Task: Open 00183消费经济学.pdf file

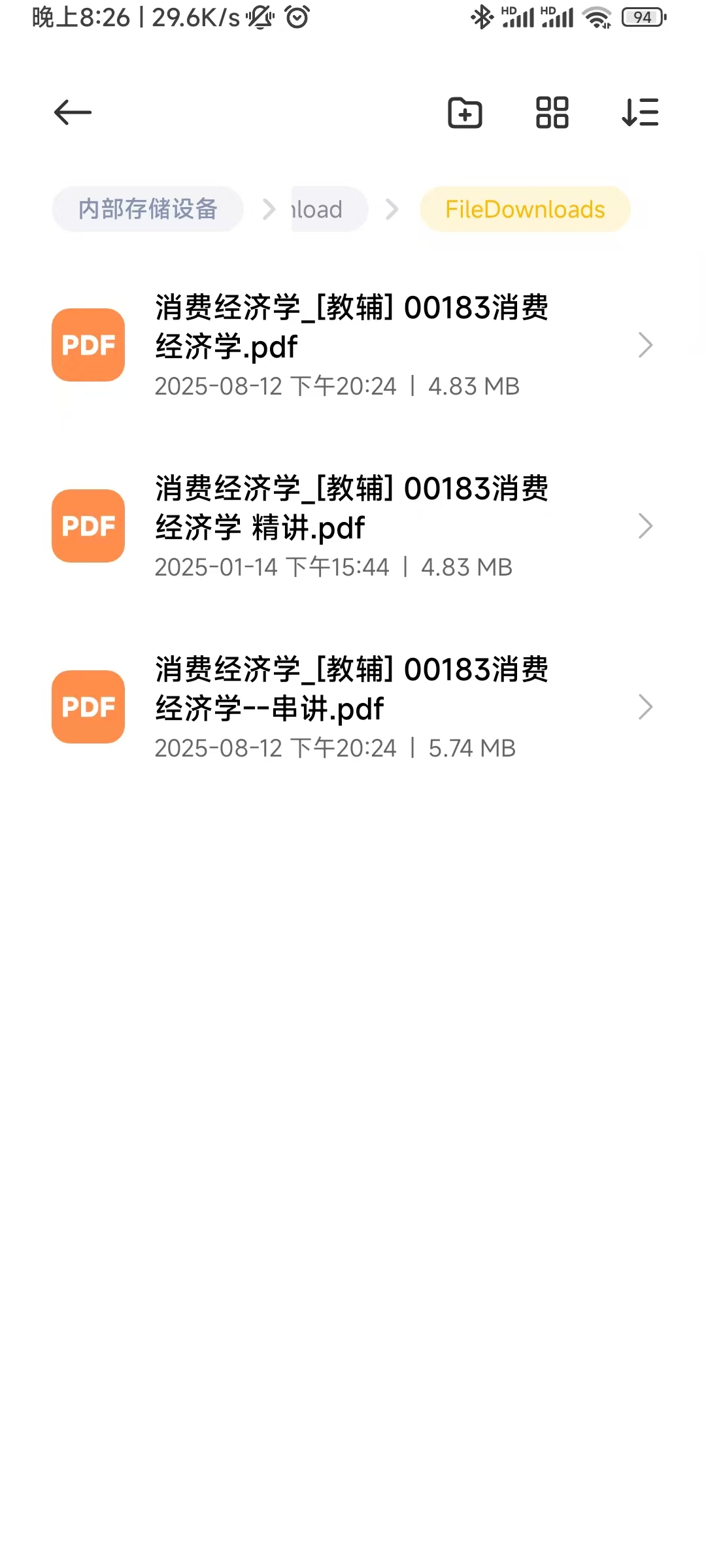Action: [x=352, y=345]
